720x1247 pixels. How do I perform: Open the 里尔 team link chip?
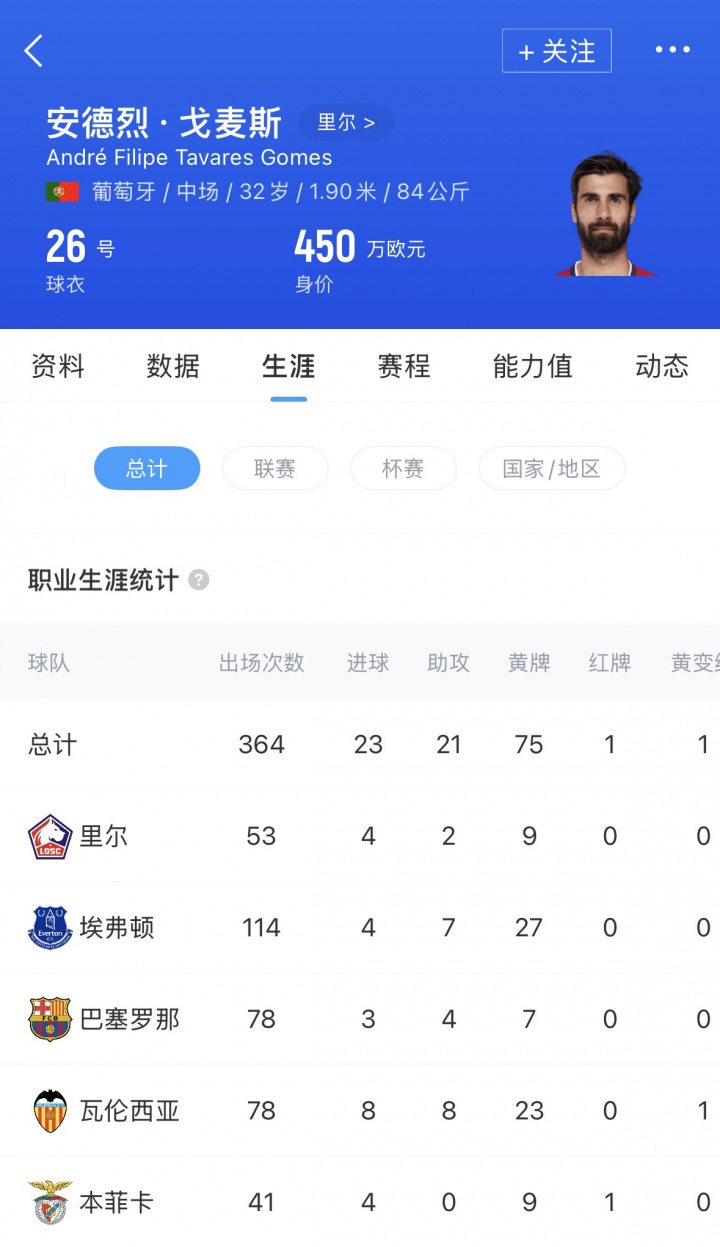[x=346, y=123]
